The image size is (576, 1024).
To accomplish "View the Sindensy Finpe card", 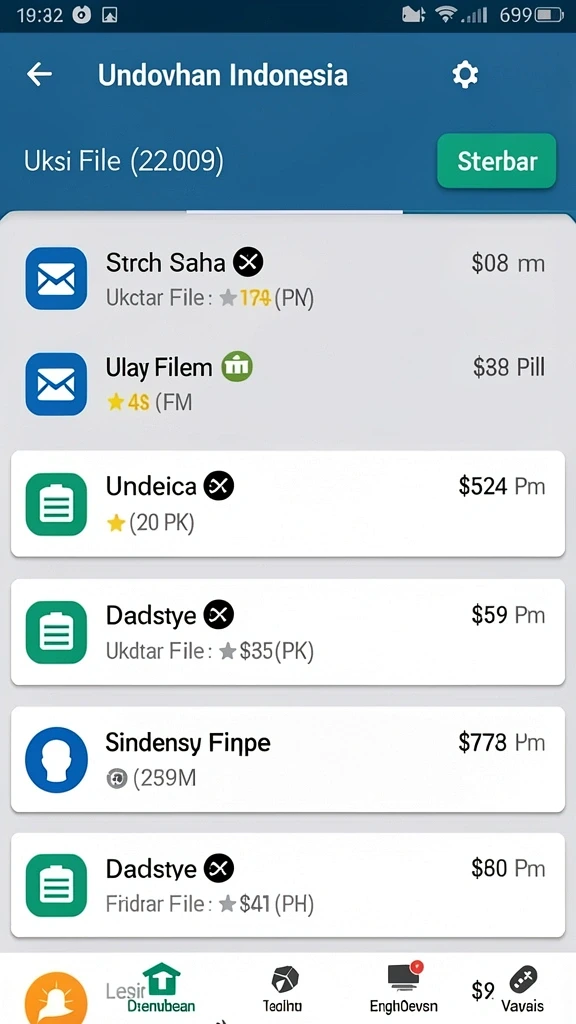I will 288,759.
